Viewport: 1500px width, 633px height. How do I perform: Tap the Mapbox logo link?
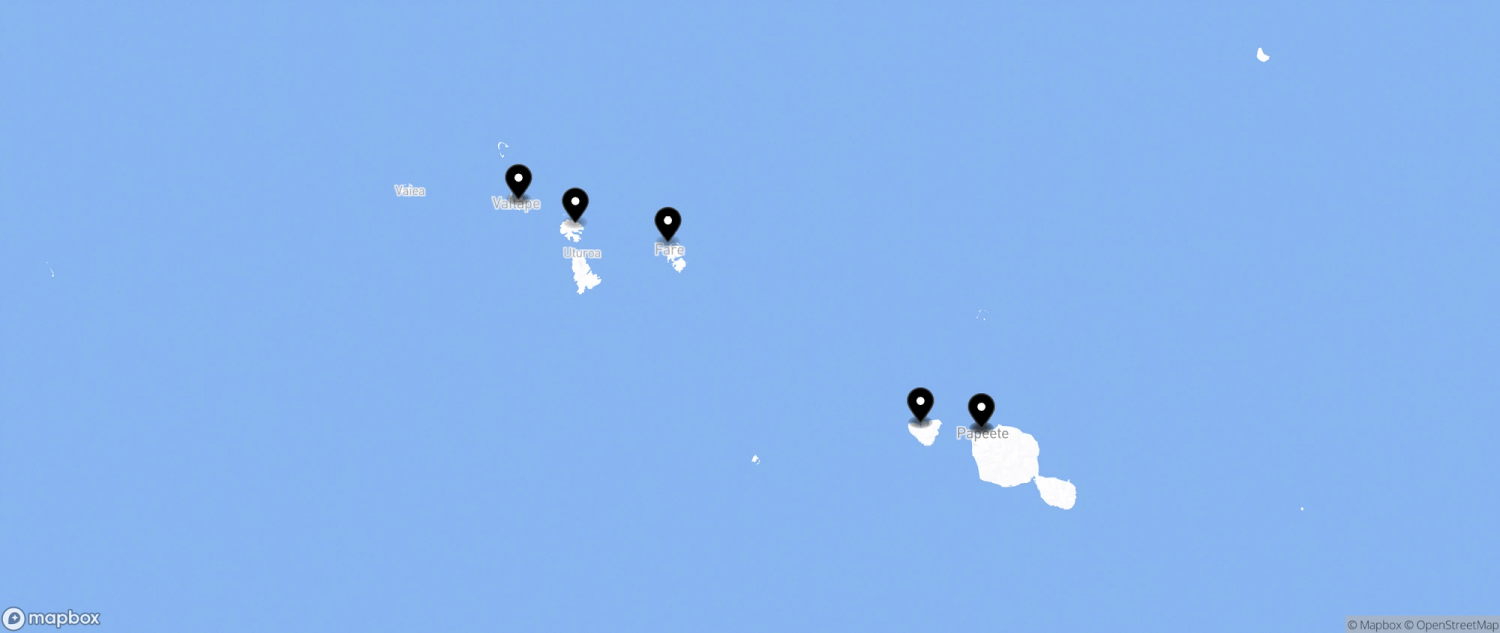tap(51, 618)
